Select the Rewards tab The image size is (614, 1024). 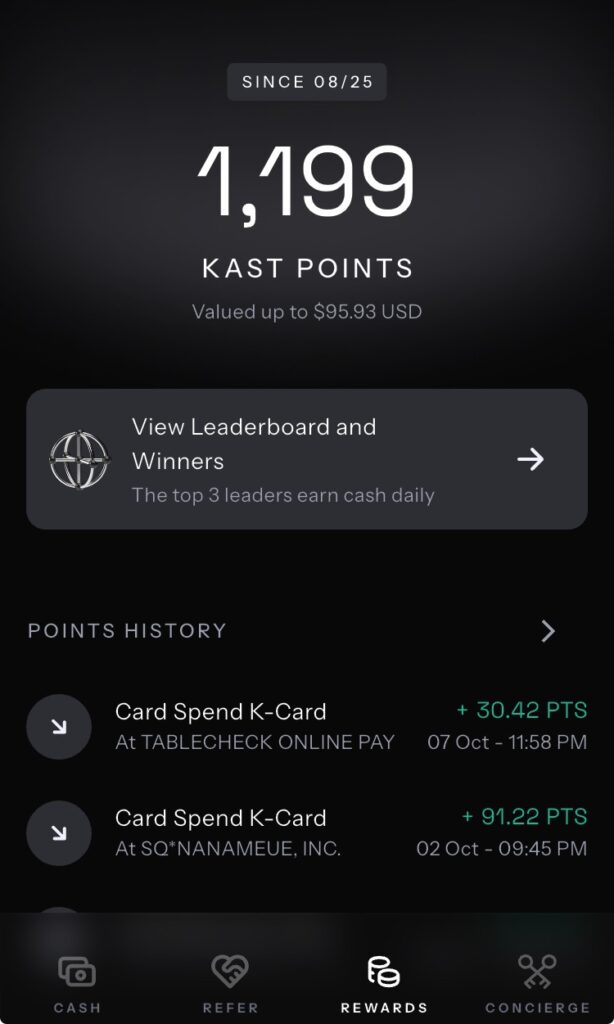[x=384, y=982]
